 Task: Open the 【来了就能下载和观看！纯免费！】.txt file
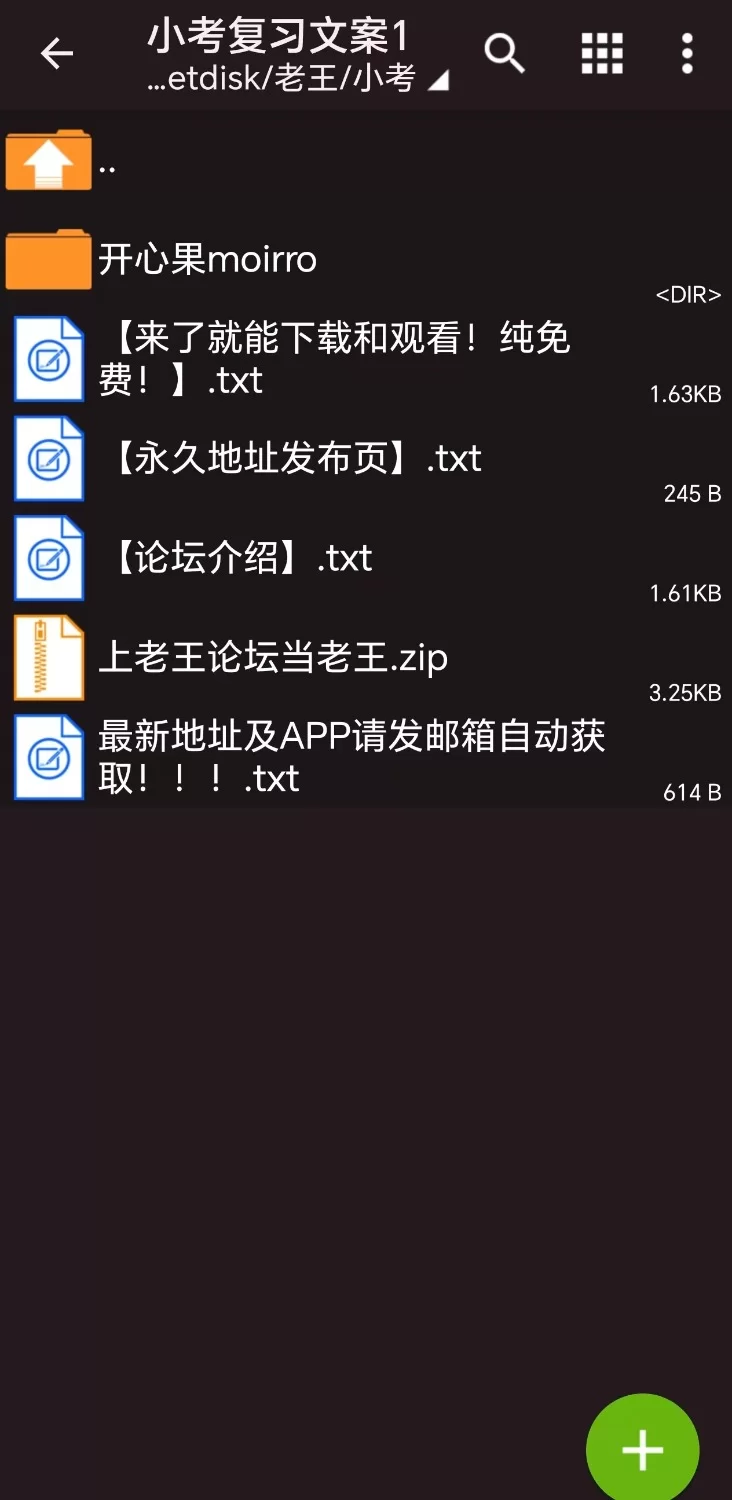[335, 359]
